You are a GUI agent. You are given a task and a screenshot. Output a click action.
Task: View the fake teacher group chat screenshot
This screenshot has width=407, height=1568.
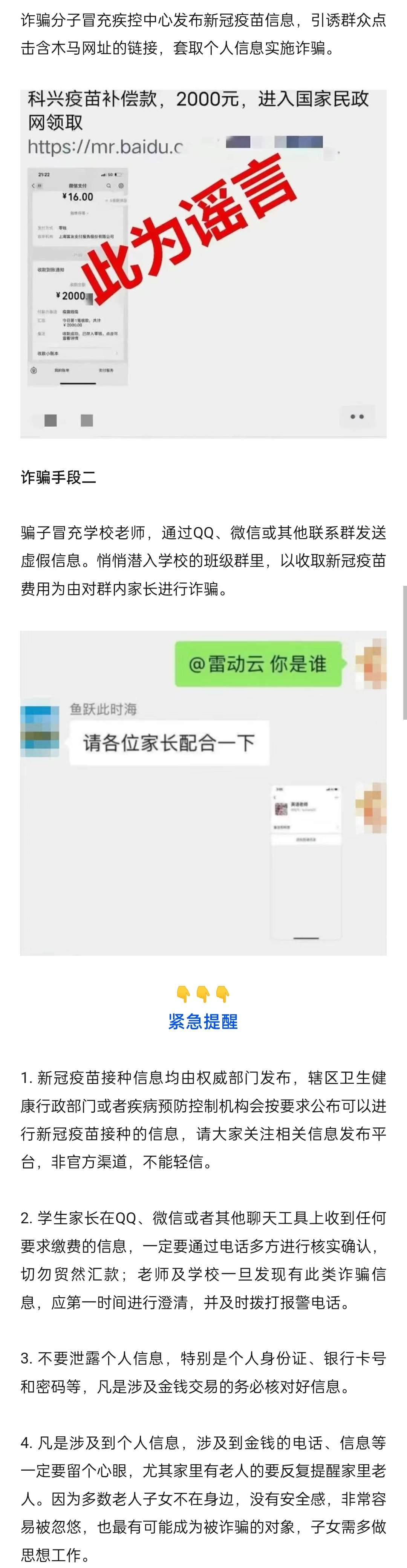coord(203,792)
